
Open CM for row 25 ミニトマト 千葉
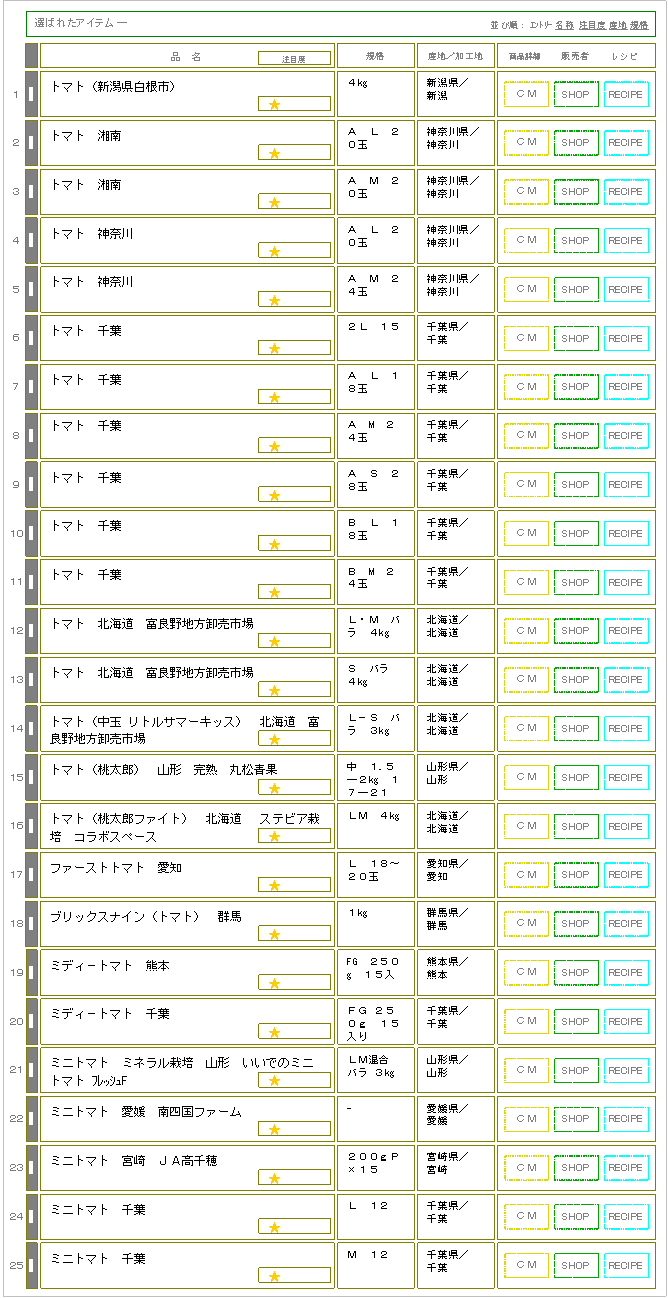(526, 1266)
